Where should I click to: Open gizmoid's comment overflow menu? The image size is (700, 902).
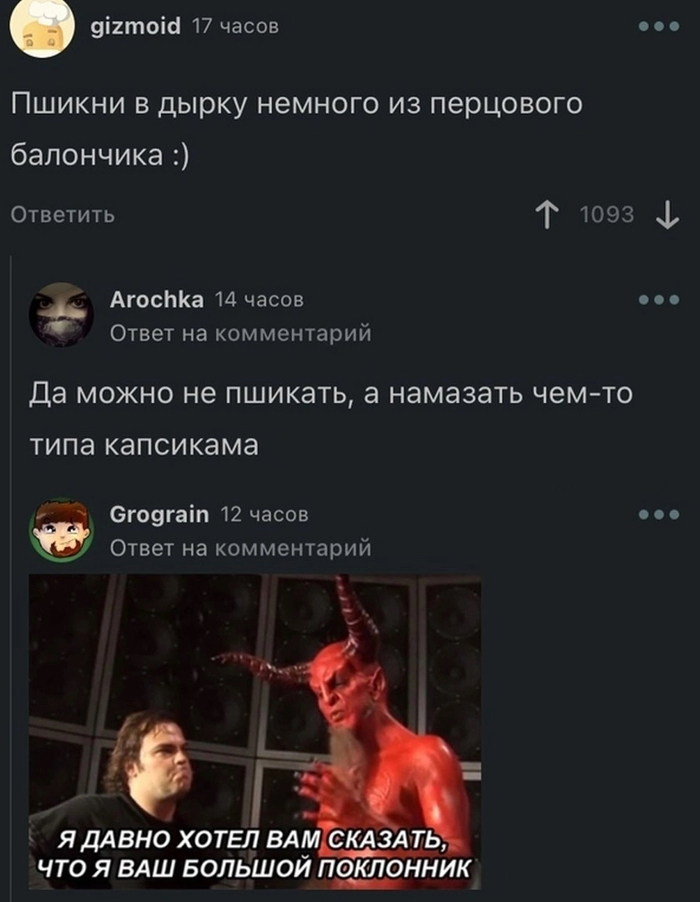[x=658, y=27]
